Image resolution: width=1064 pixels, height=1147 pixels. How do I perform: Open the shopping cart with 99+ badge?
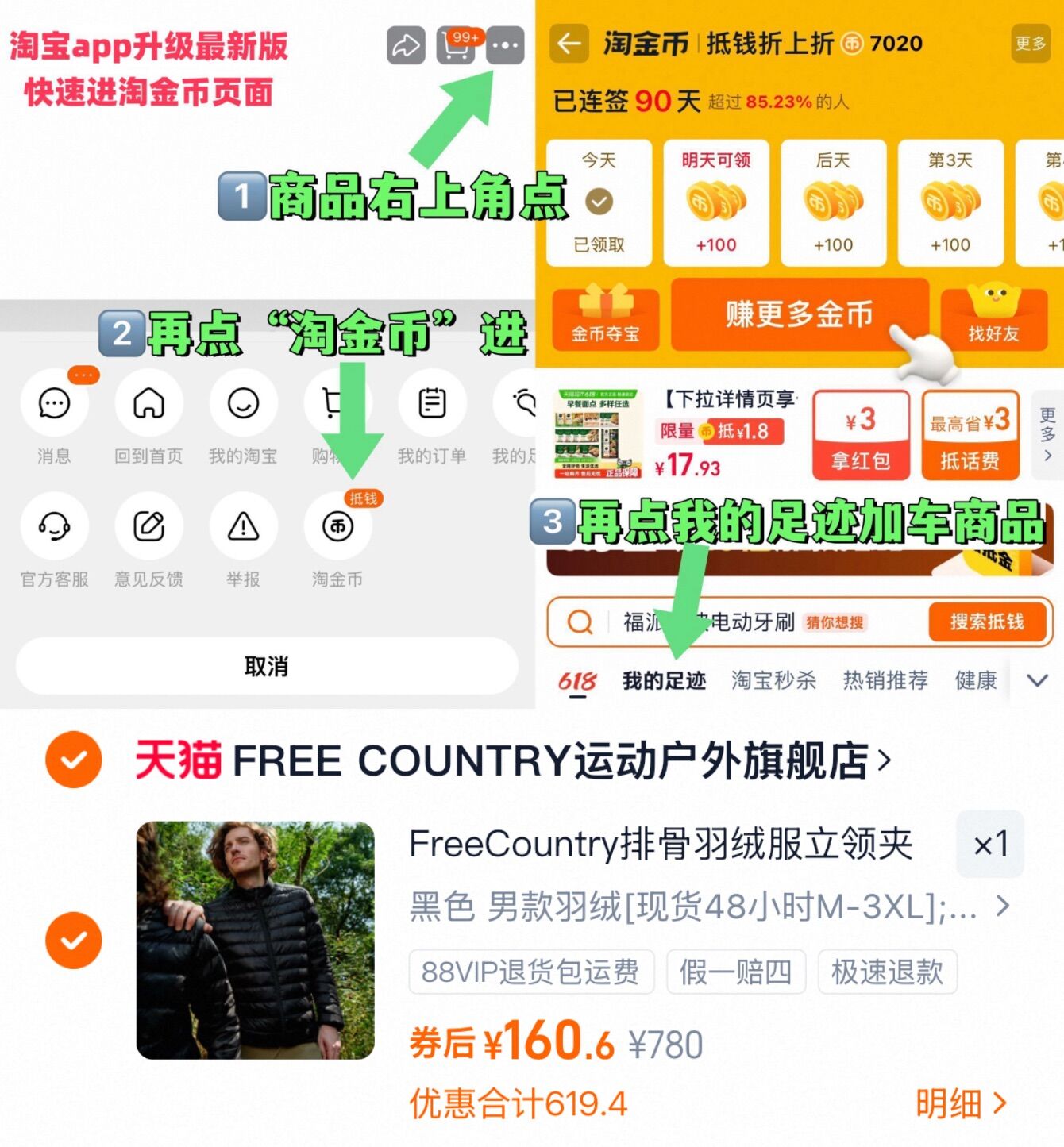coord(454,47)
